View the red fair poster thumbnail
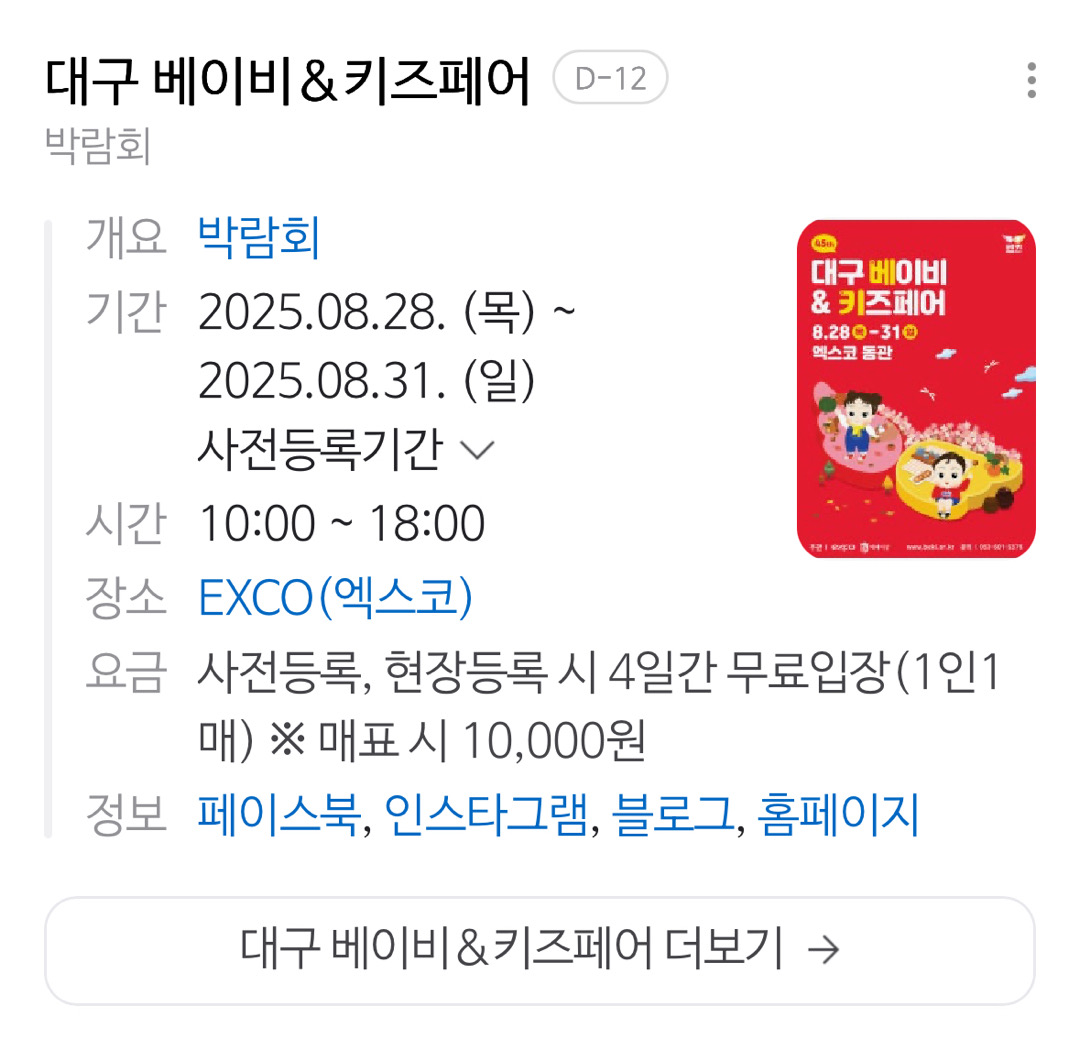The width and height of the screenshot is (1080, 1039). [x=915, y=388]
